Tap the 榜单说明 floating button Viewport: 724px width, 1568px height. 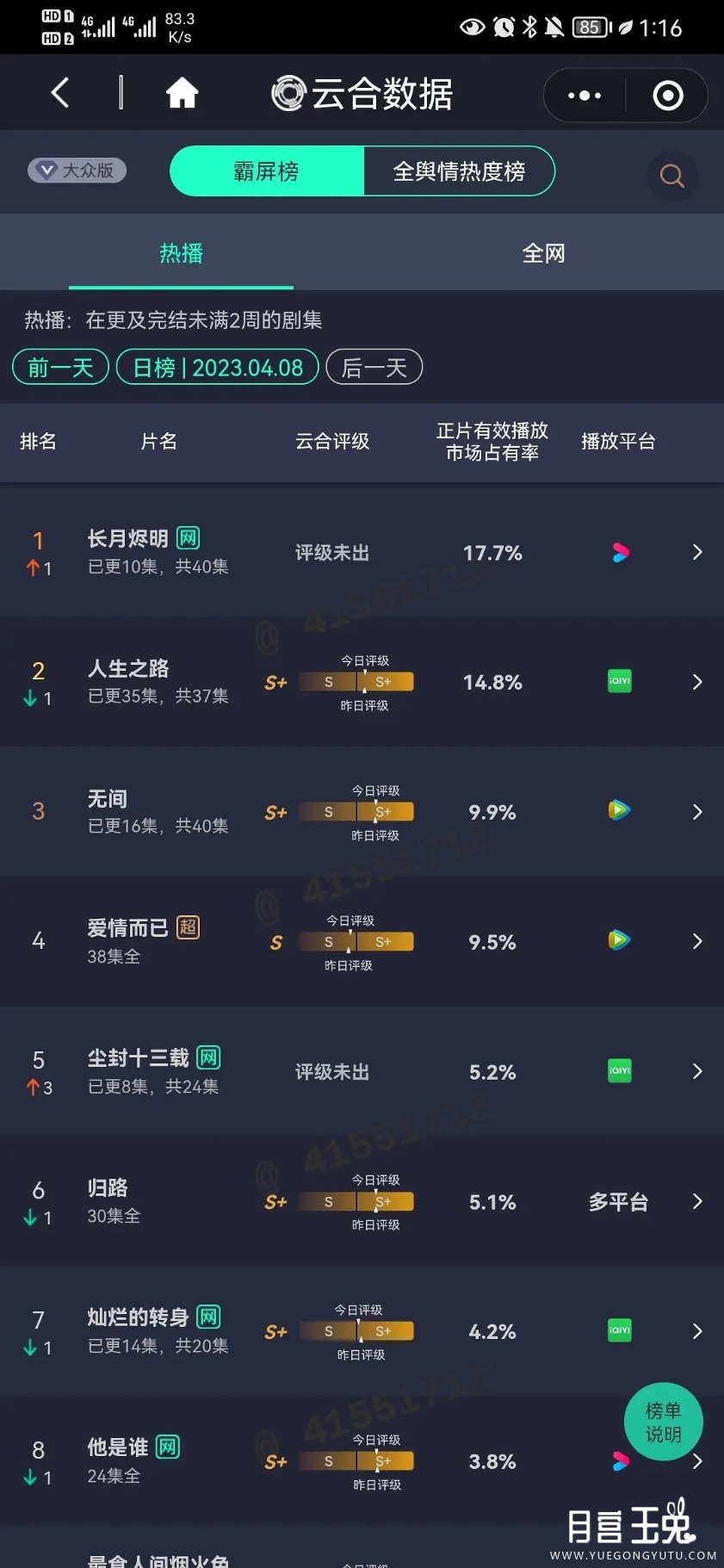point(663,1422)
